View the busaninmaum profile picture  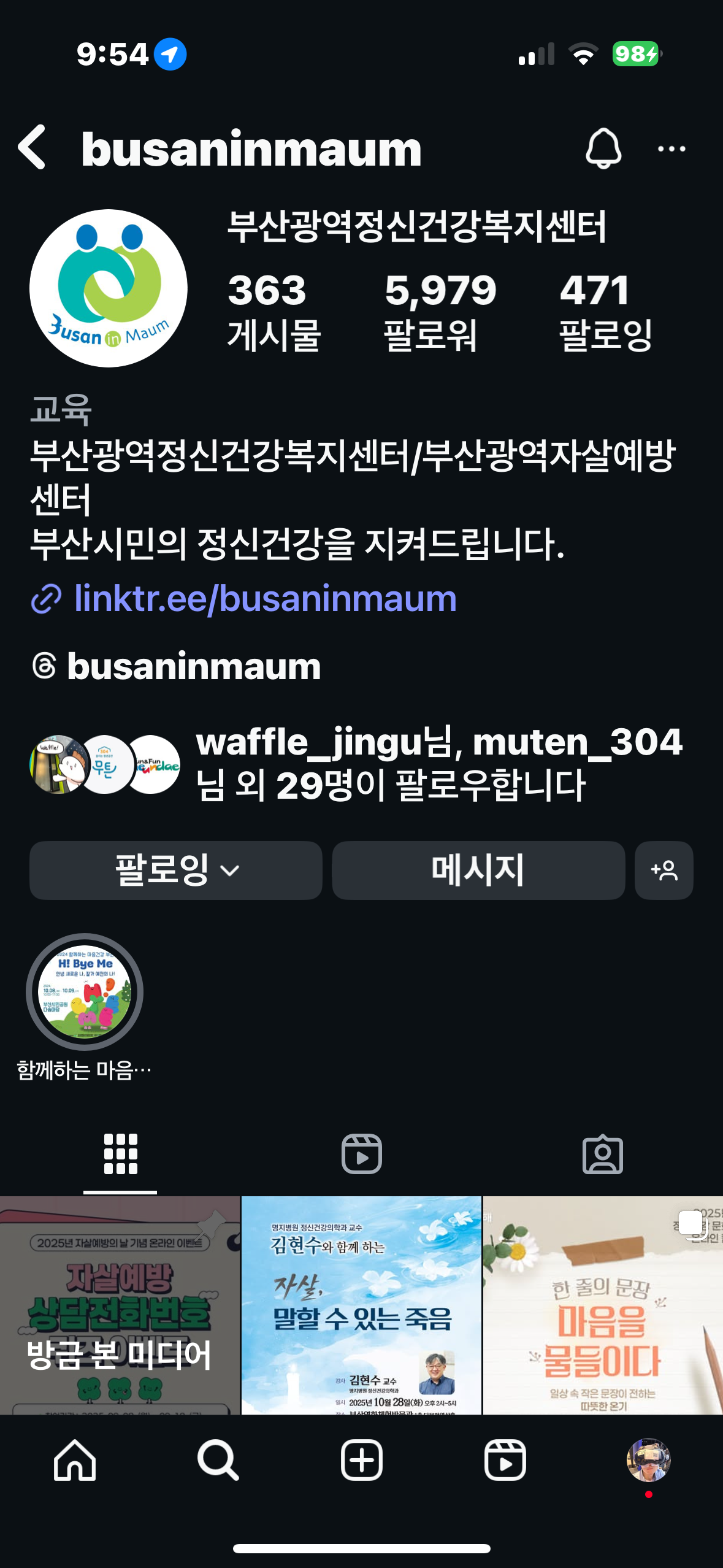click(109, 288)
